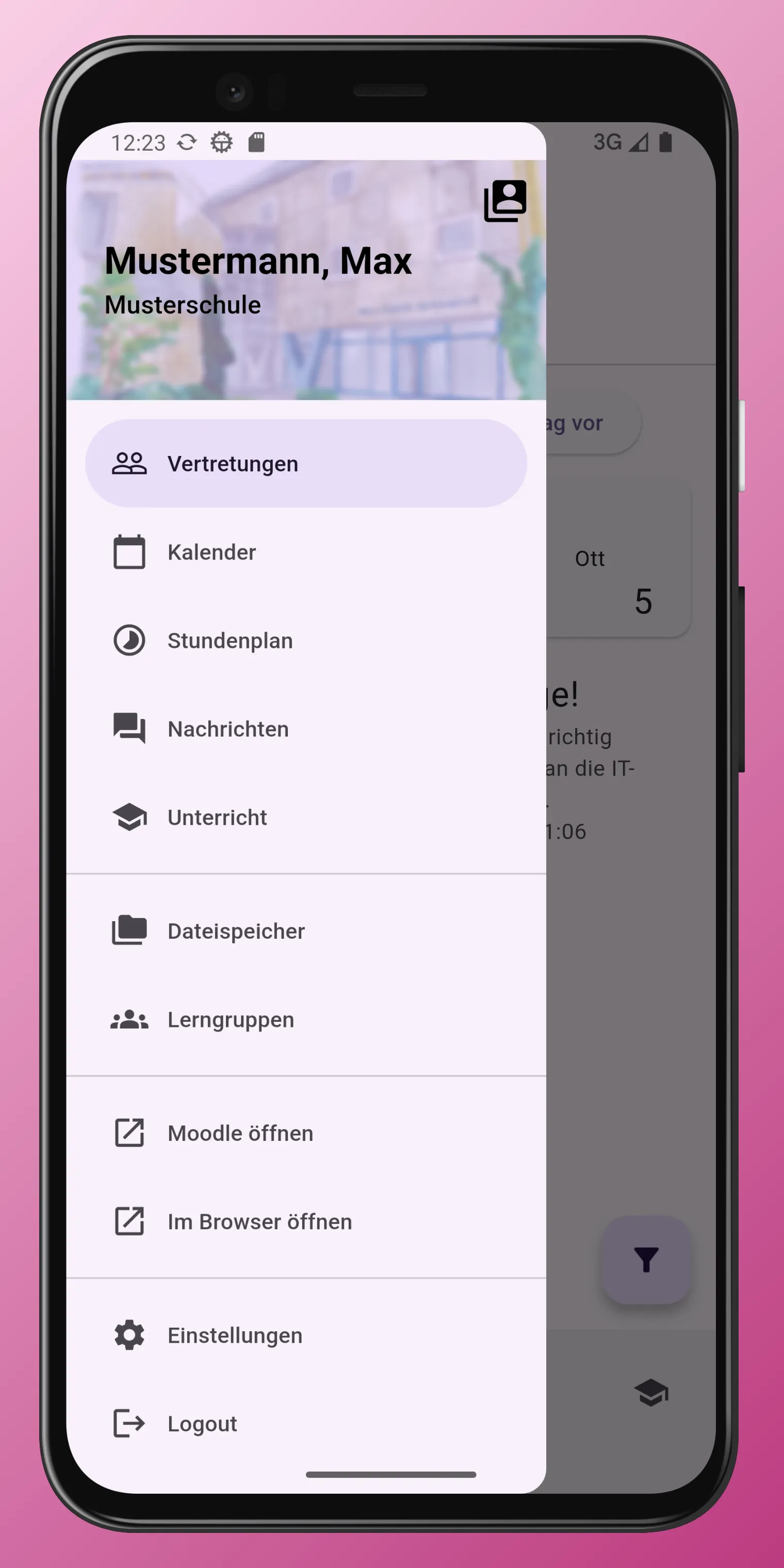
Task: Choose Im Browser öffnen
Action: point(306,1221)
